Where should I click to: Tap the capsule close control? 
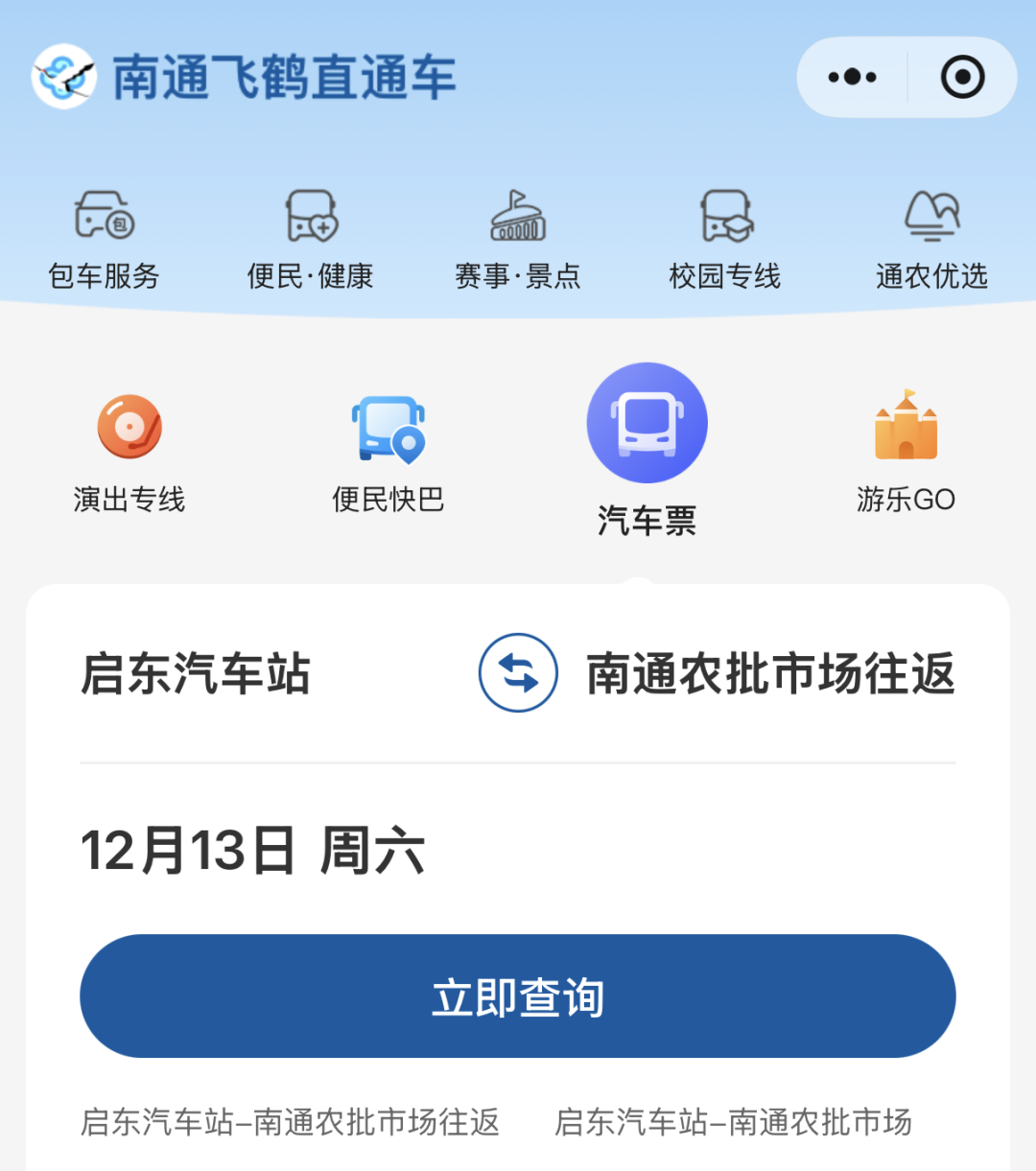point(963,77)
